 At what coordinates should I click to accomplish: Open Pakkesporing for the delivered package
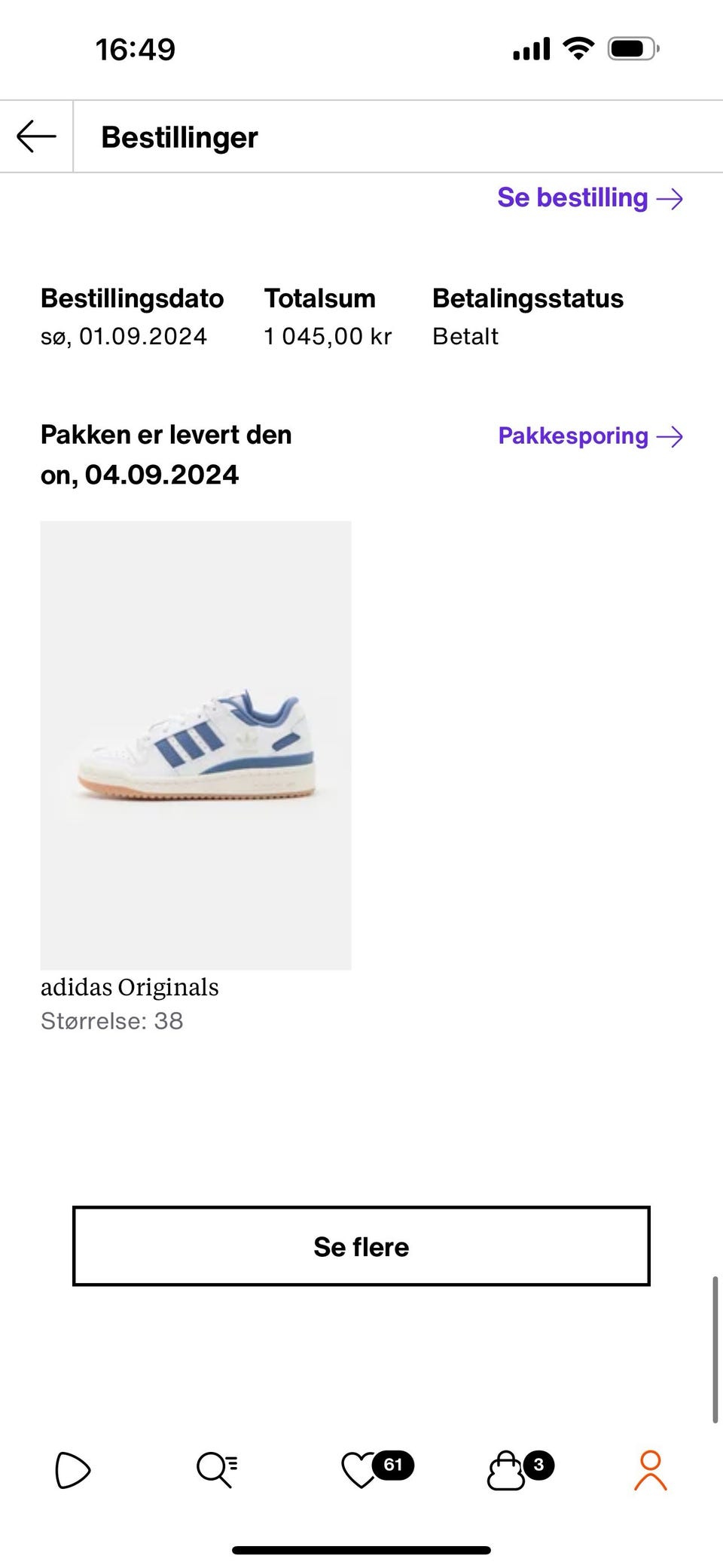click(x=573, y=436)
